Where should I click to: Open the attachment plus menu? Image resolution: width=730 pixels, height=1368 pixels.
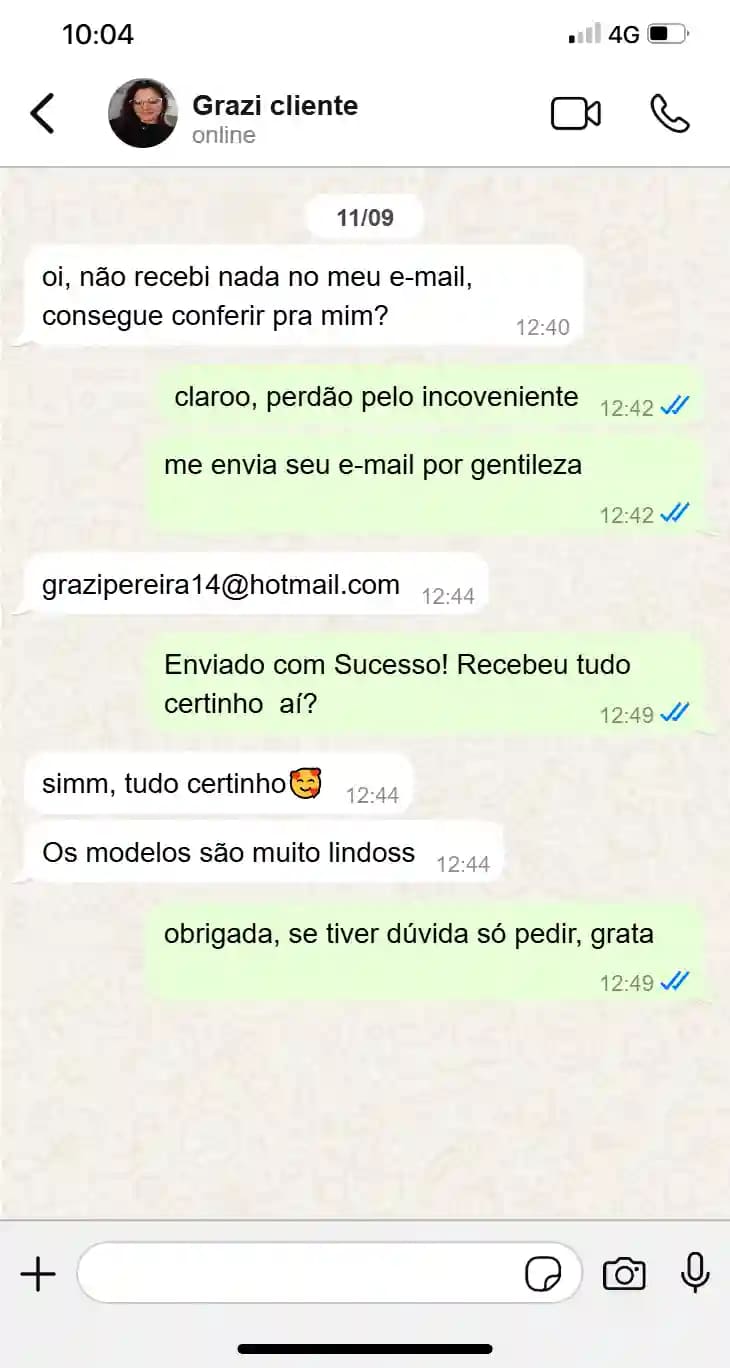point(38,1274)
